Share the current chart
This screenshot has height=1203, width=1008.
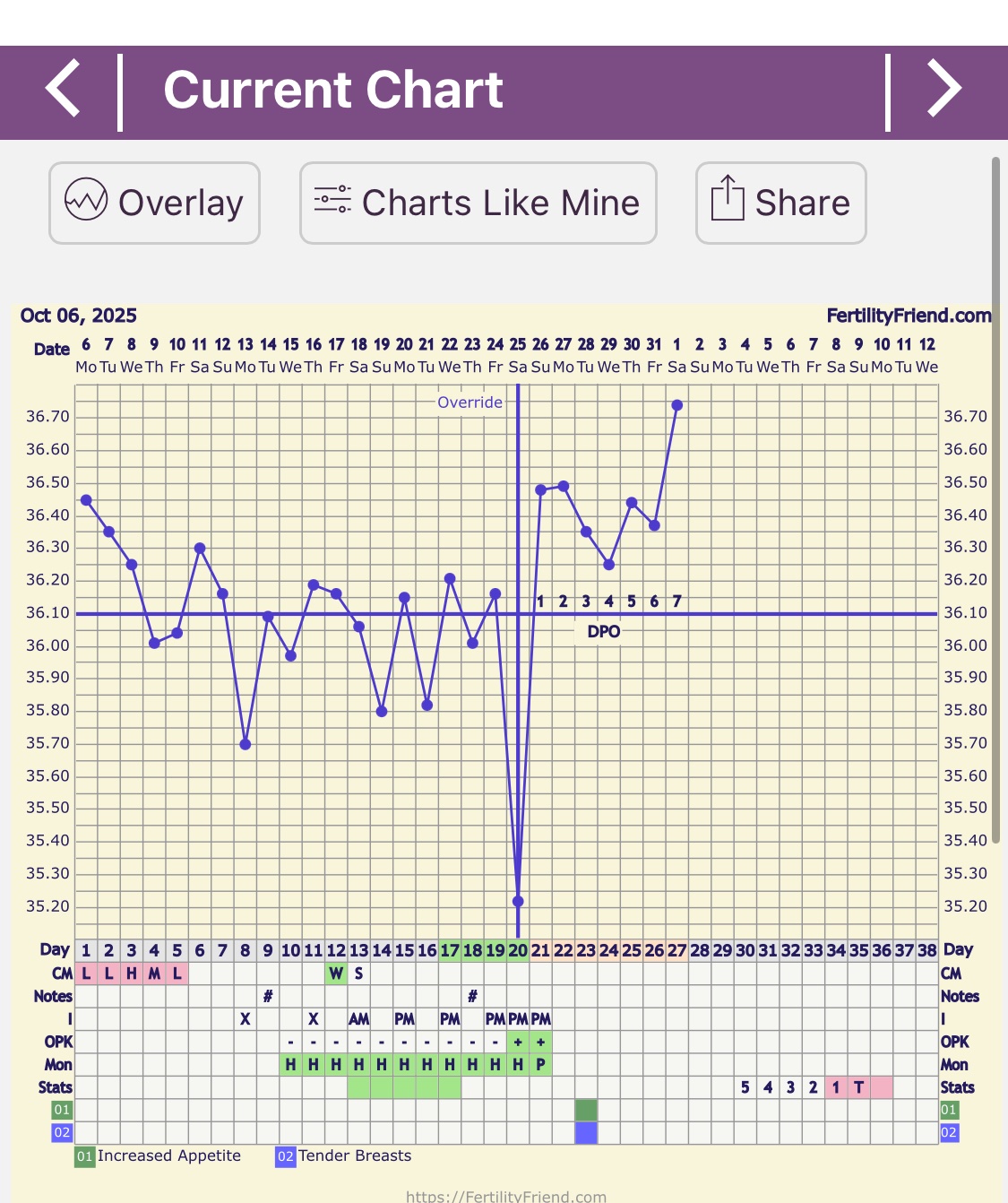point(780,203)
